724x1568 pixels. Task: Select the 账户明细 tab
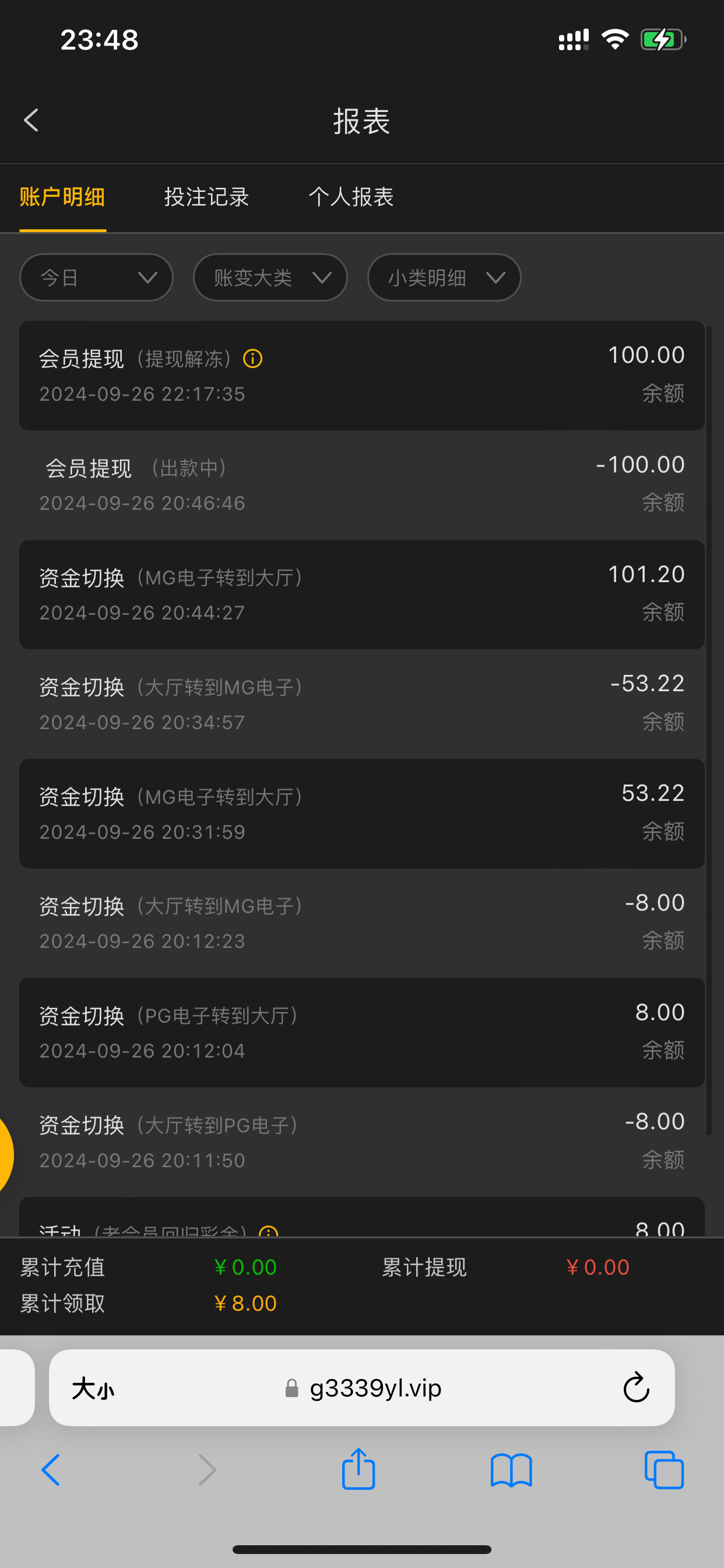point(62,197)
